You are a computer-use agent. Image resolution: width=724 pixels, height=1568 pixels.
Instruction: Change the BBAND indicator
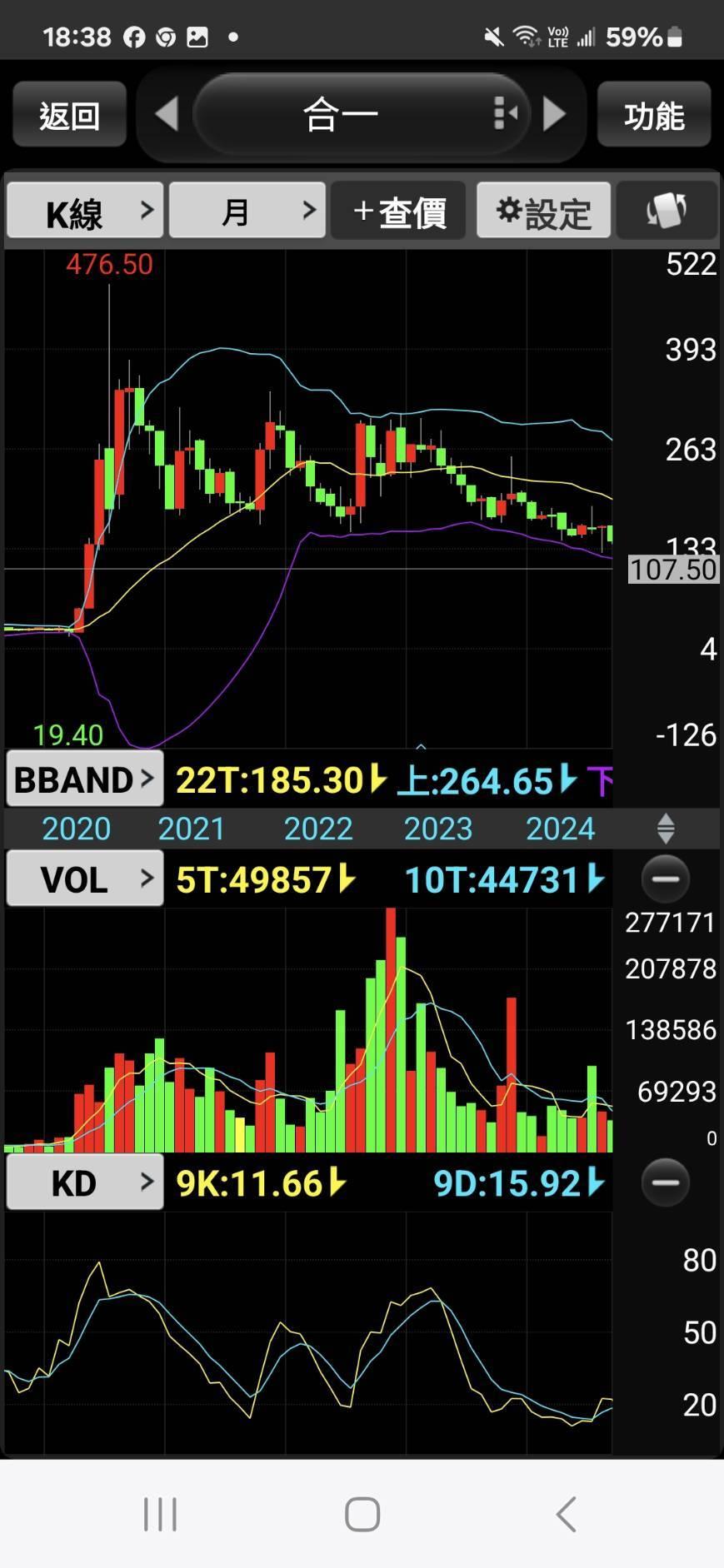coord(85,779)
